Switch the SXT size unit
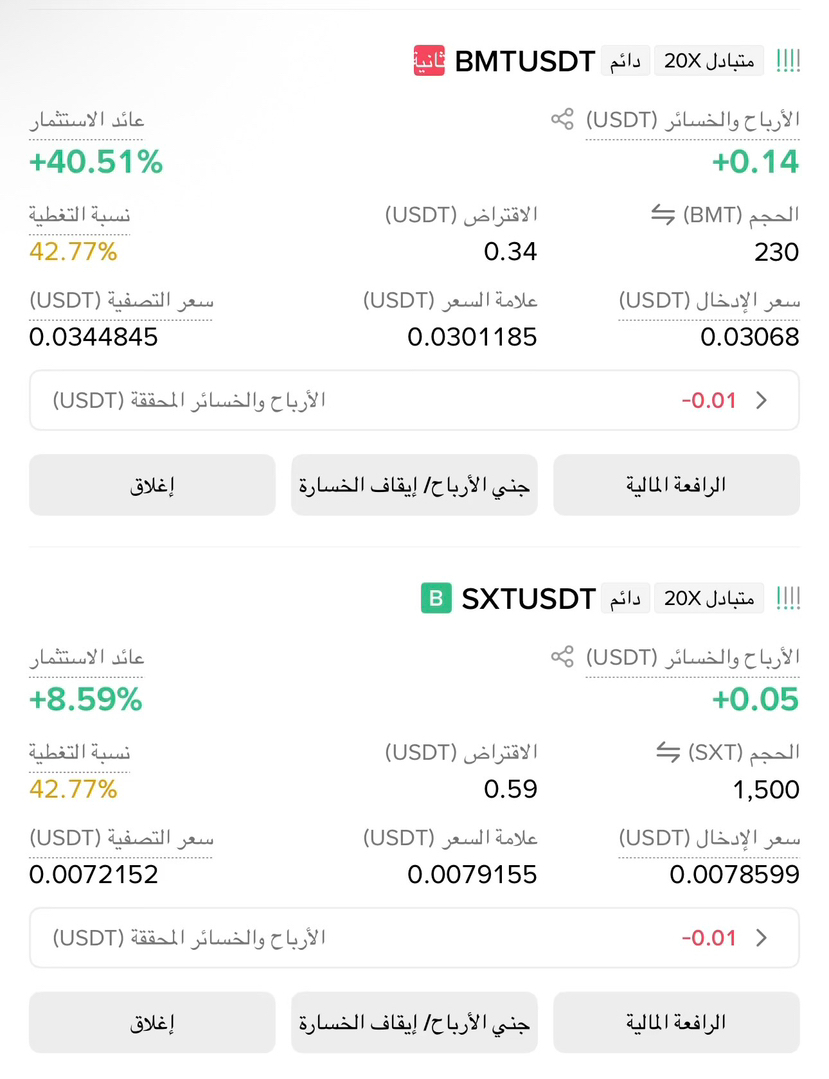This screenshot has height=1079, width=829. coord(668,752)
